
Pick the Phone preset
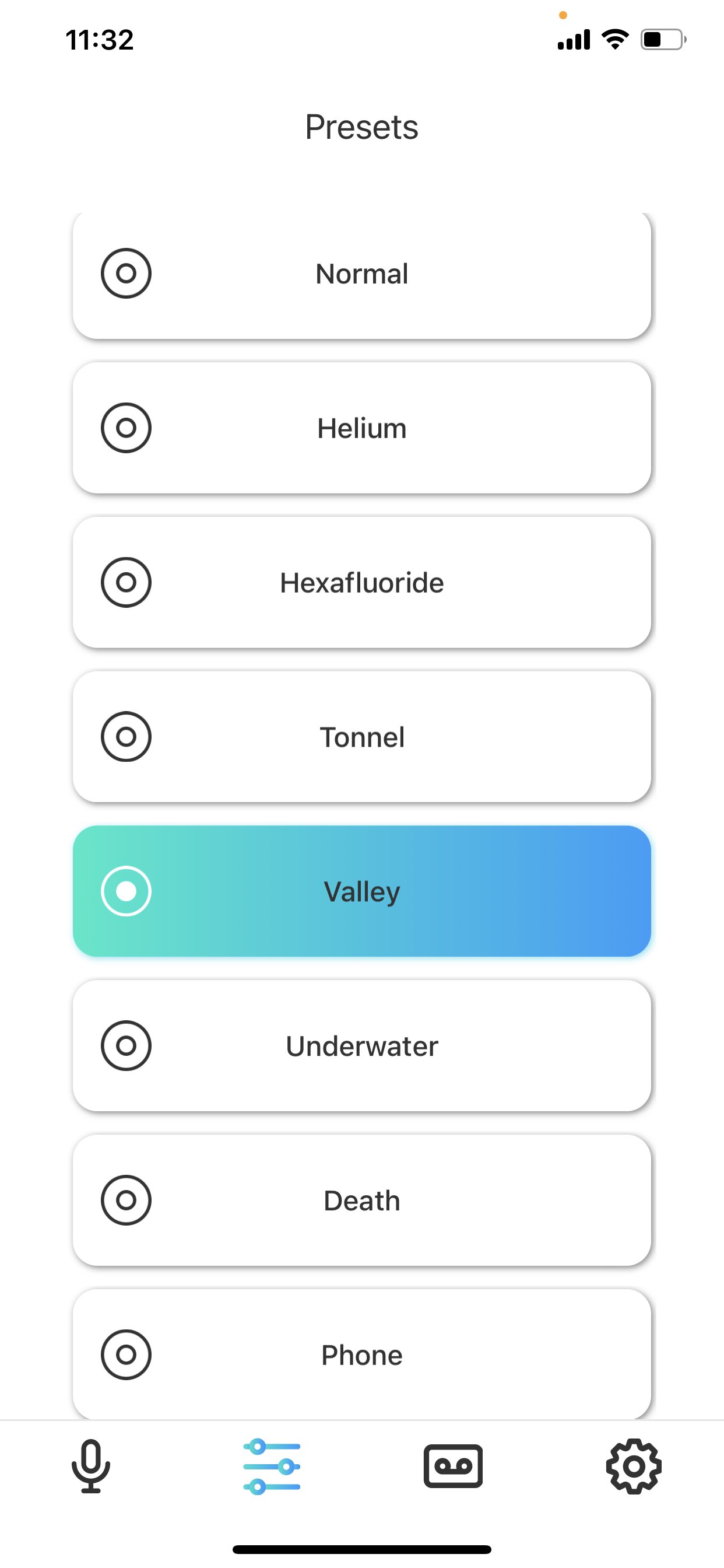[362, 1354]
